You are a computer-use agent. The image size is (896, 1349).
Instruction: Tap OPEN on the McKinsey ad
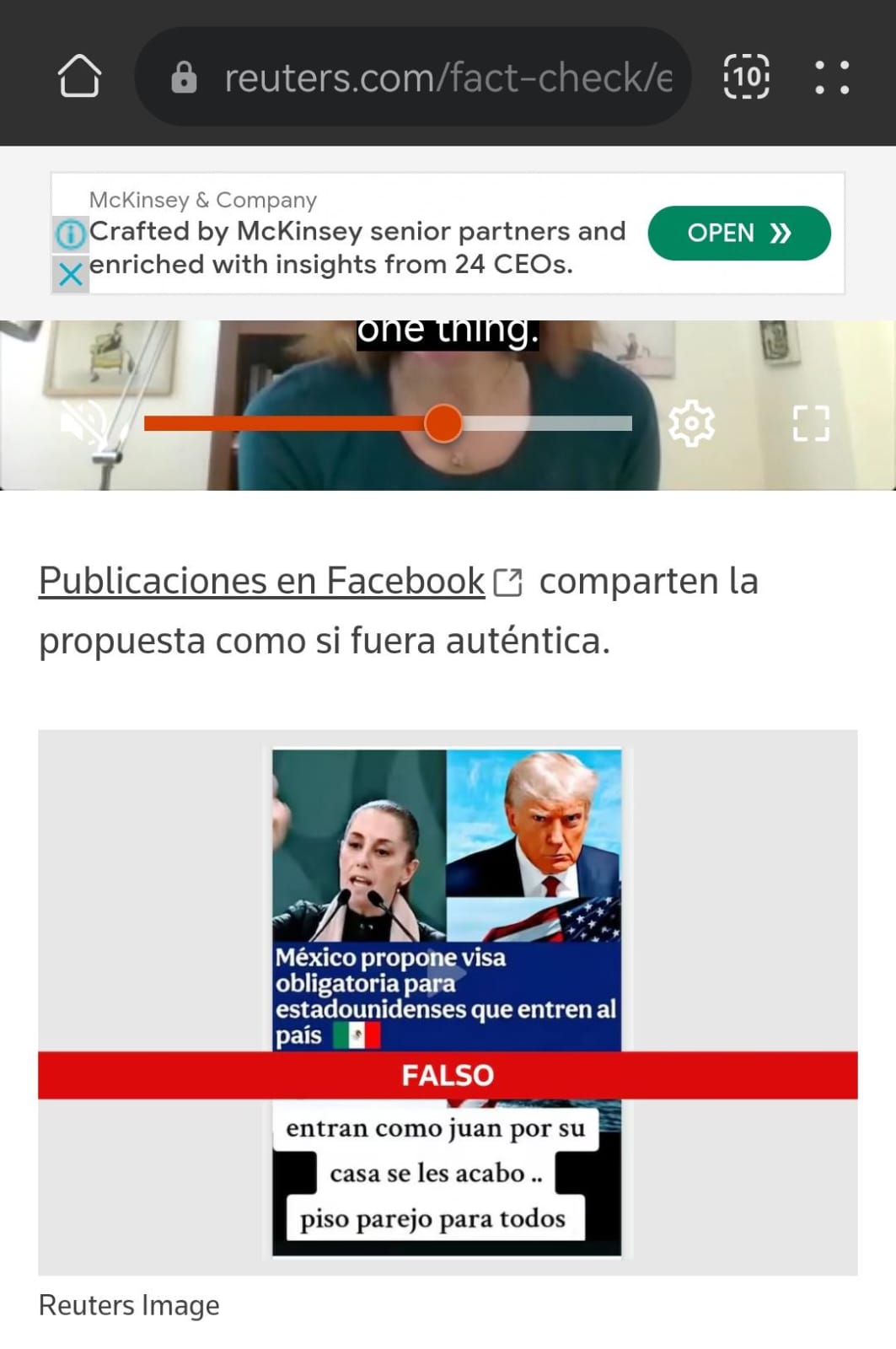(738, 233)
